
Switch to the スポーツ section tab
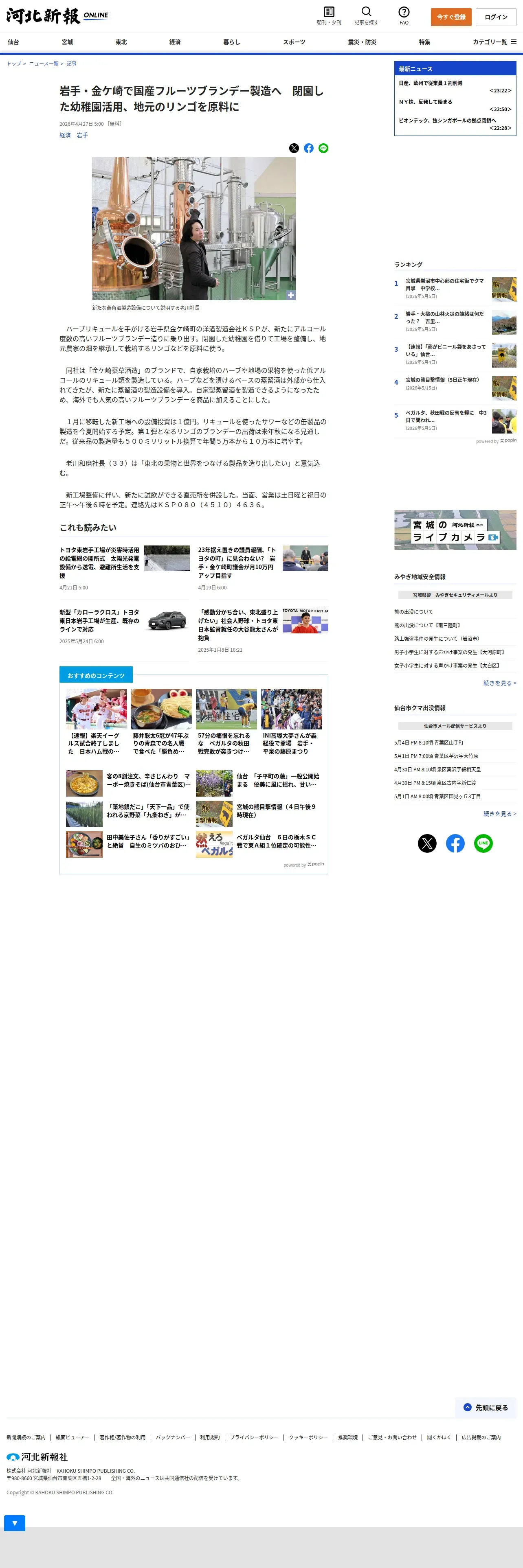pos(294,42)
